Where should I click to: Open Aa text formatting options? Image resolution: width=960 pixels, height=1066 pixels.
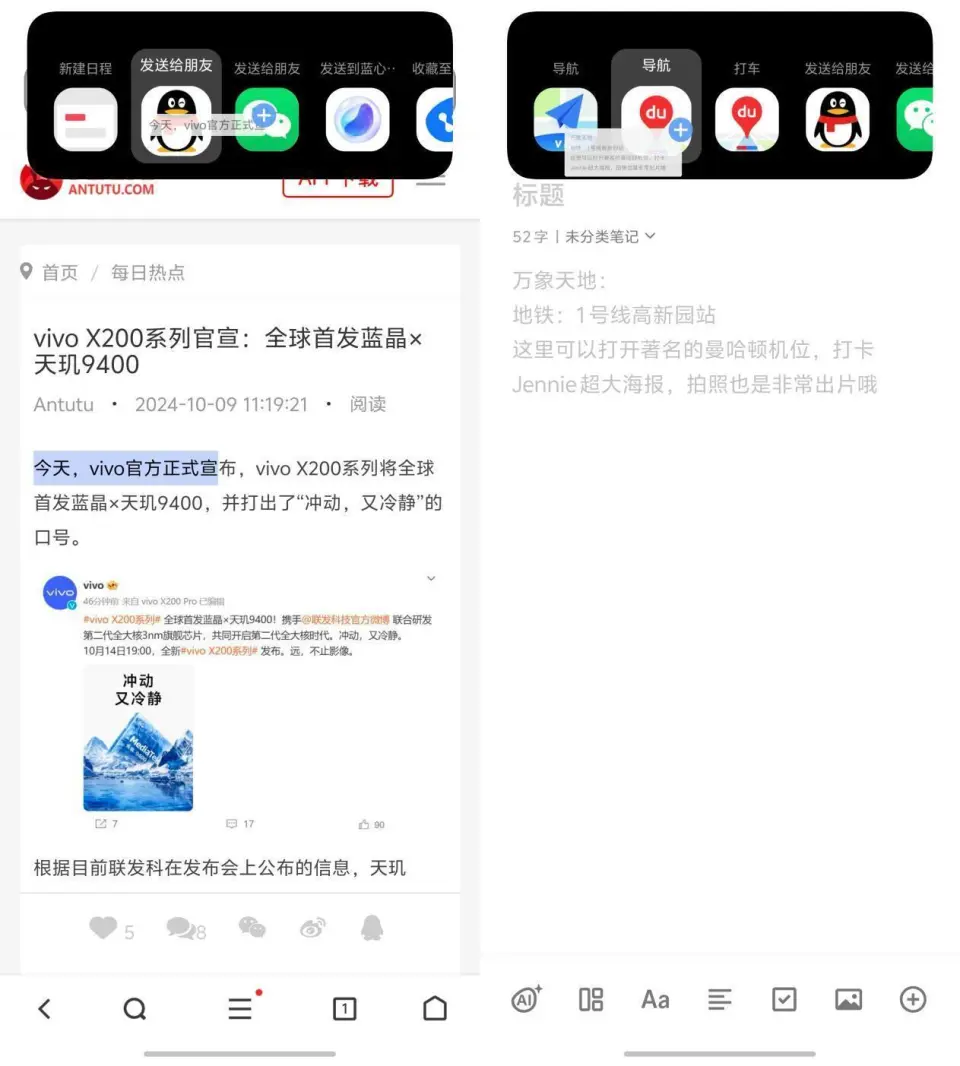coord(655,999)
